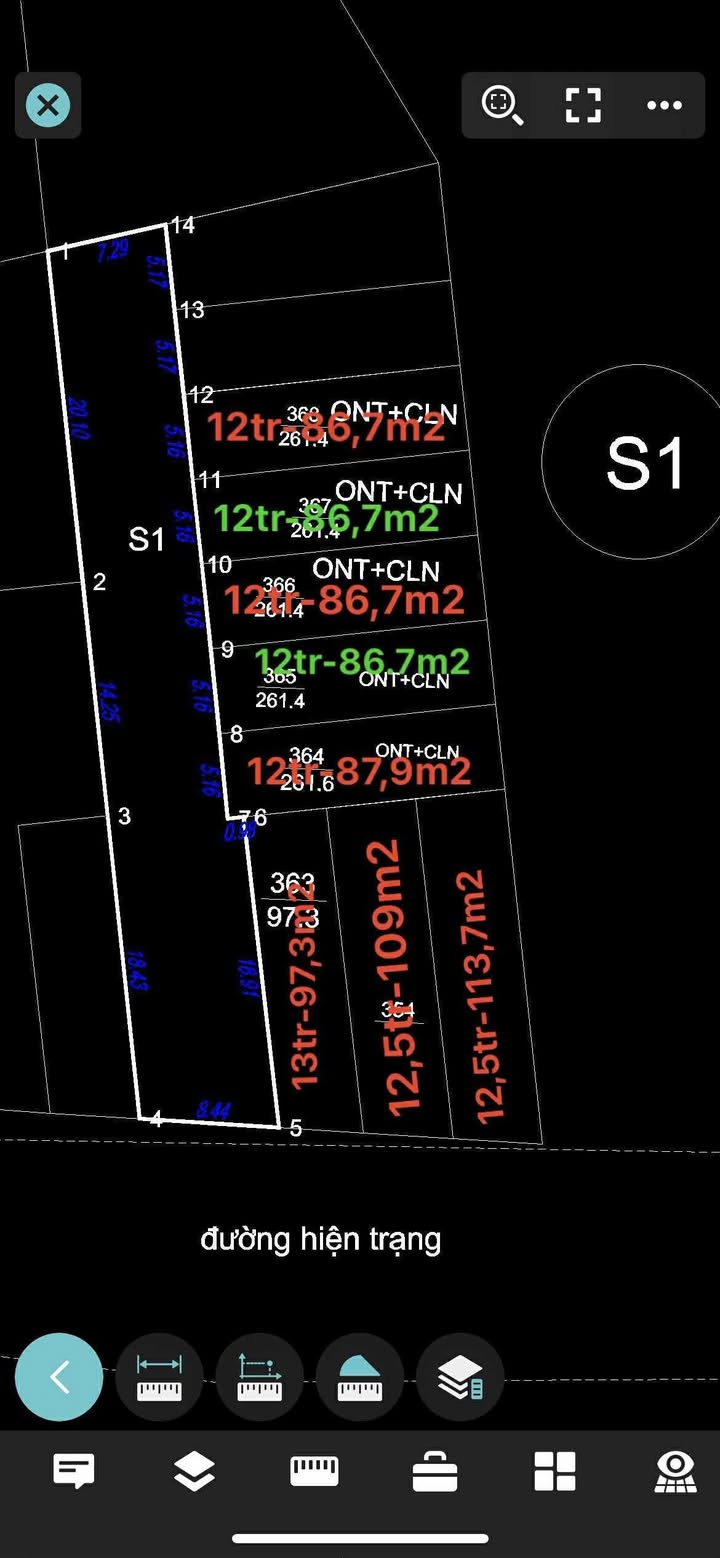This screenshot has width=720, height=1558.
Task: Switch to the ruler measure tab
Action: click(x=314, y=1471)
